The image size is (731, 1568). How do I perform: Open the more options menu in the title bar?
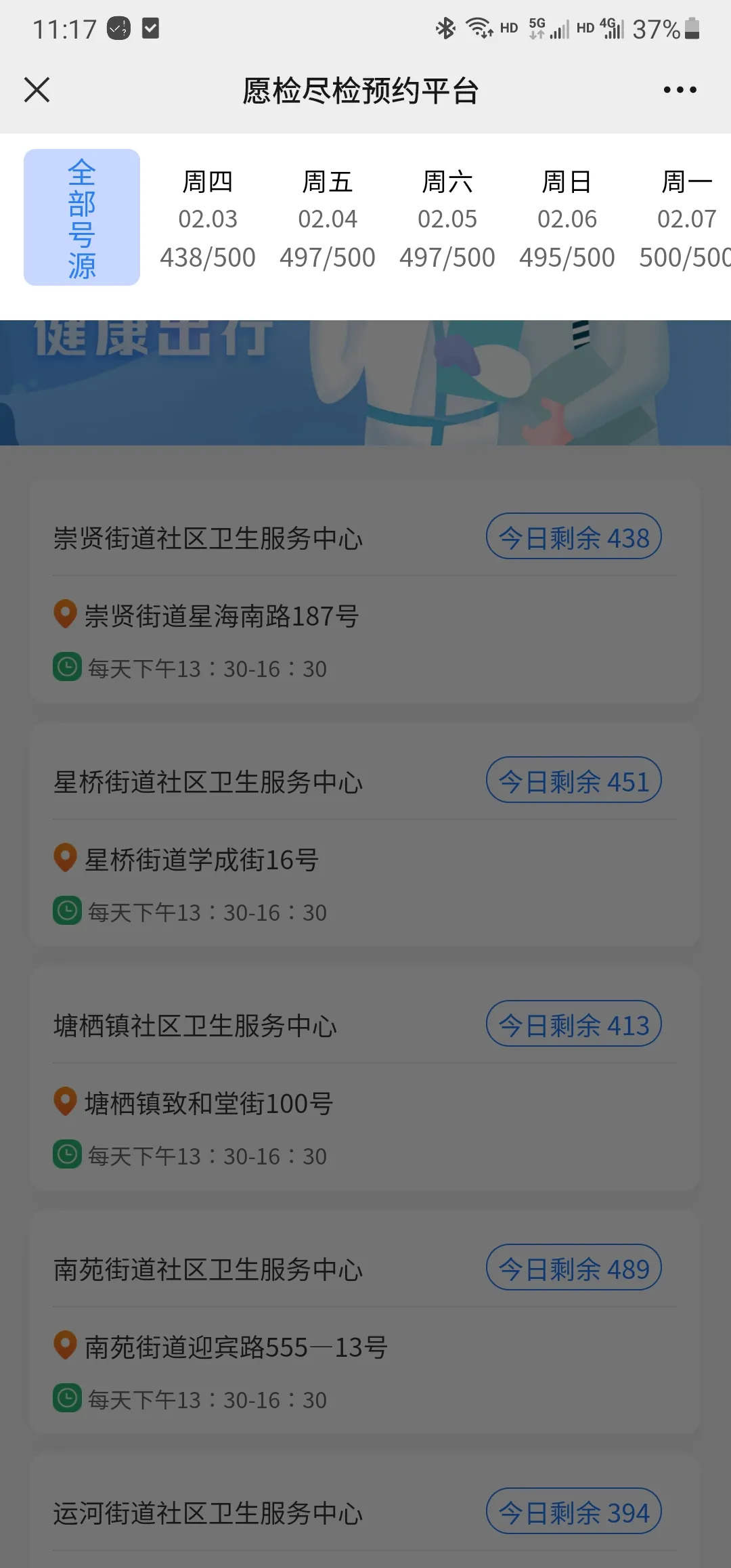pyautogui.click(x=680, y=89)
